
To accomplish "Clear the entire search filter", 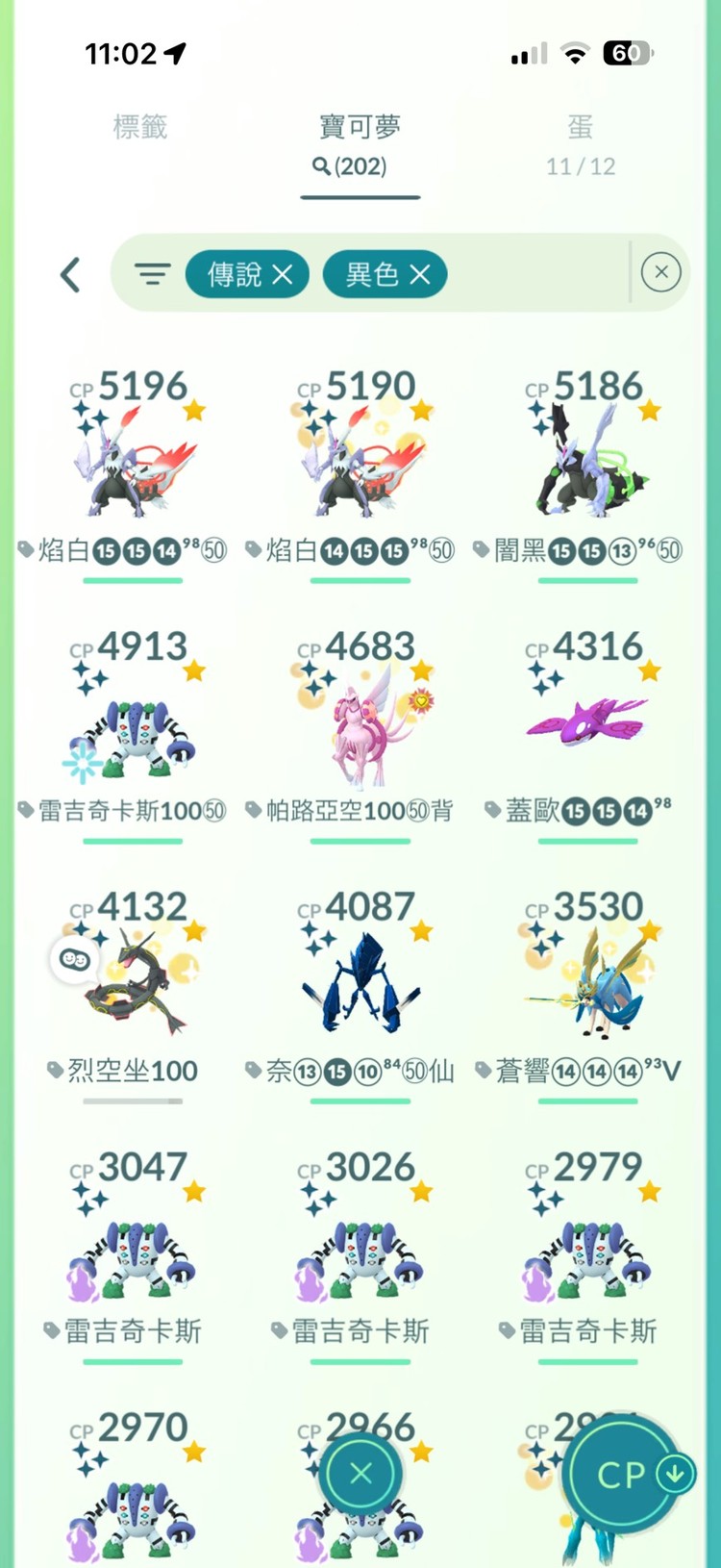I will click(x=660, y=272).
